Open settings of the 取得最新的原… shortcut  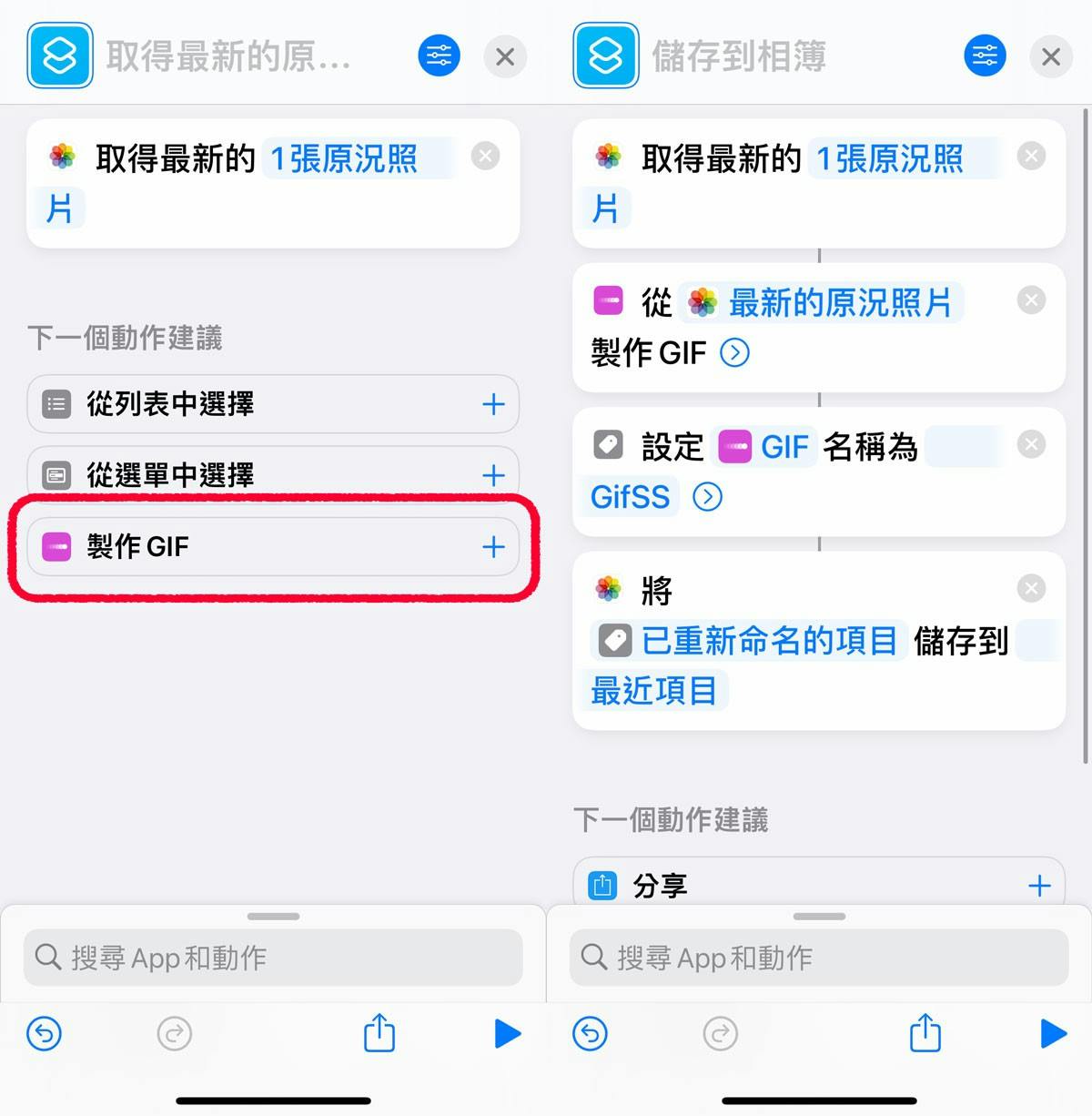[439, 57]
